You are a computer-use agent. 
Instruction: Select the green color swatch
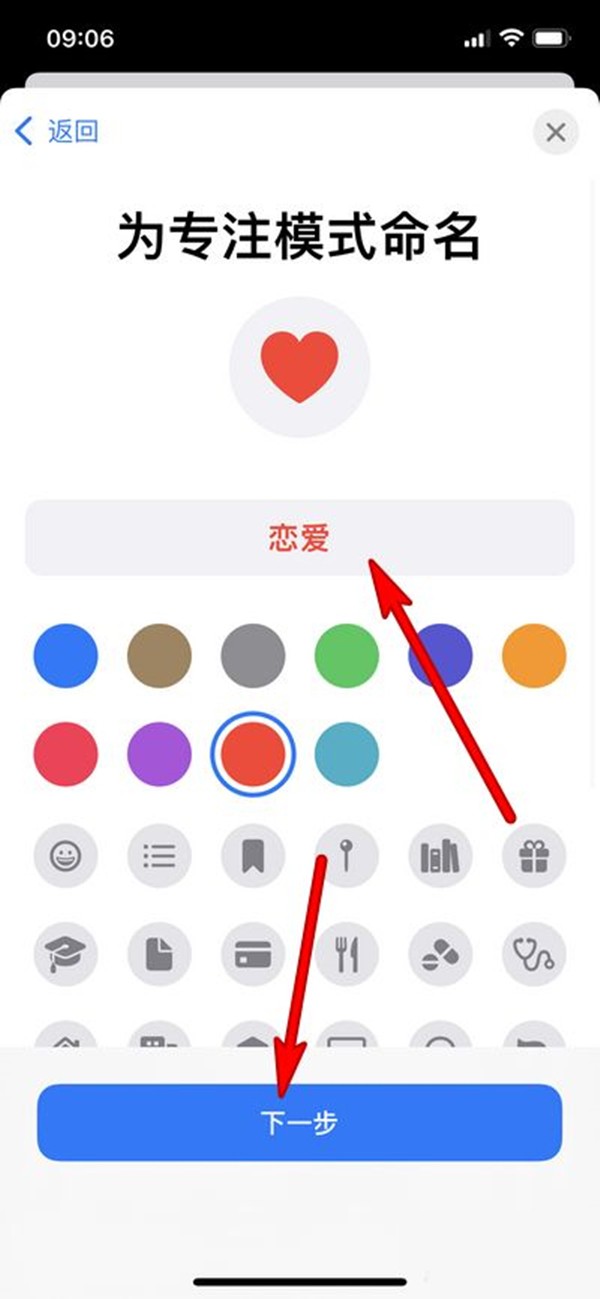(347, 656)
